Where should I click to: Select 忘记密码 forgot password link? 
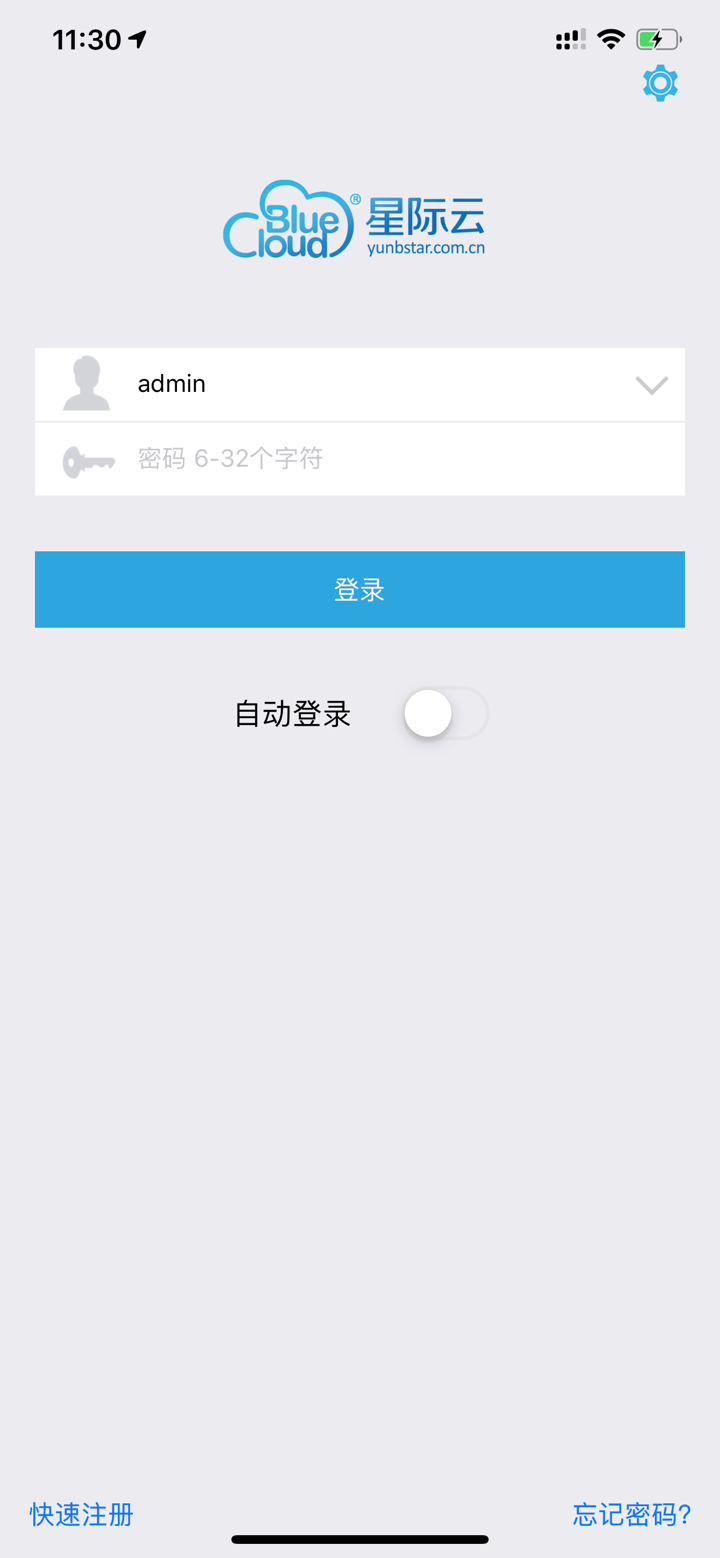click(631, 1516)
